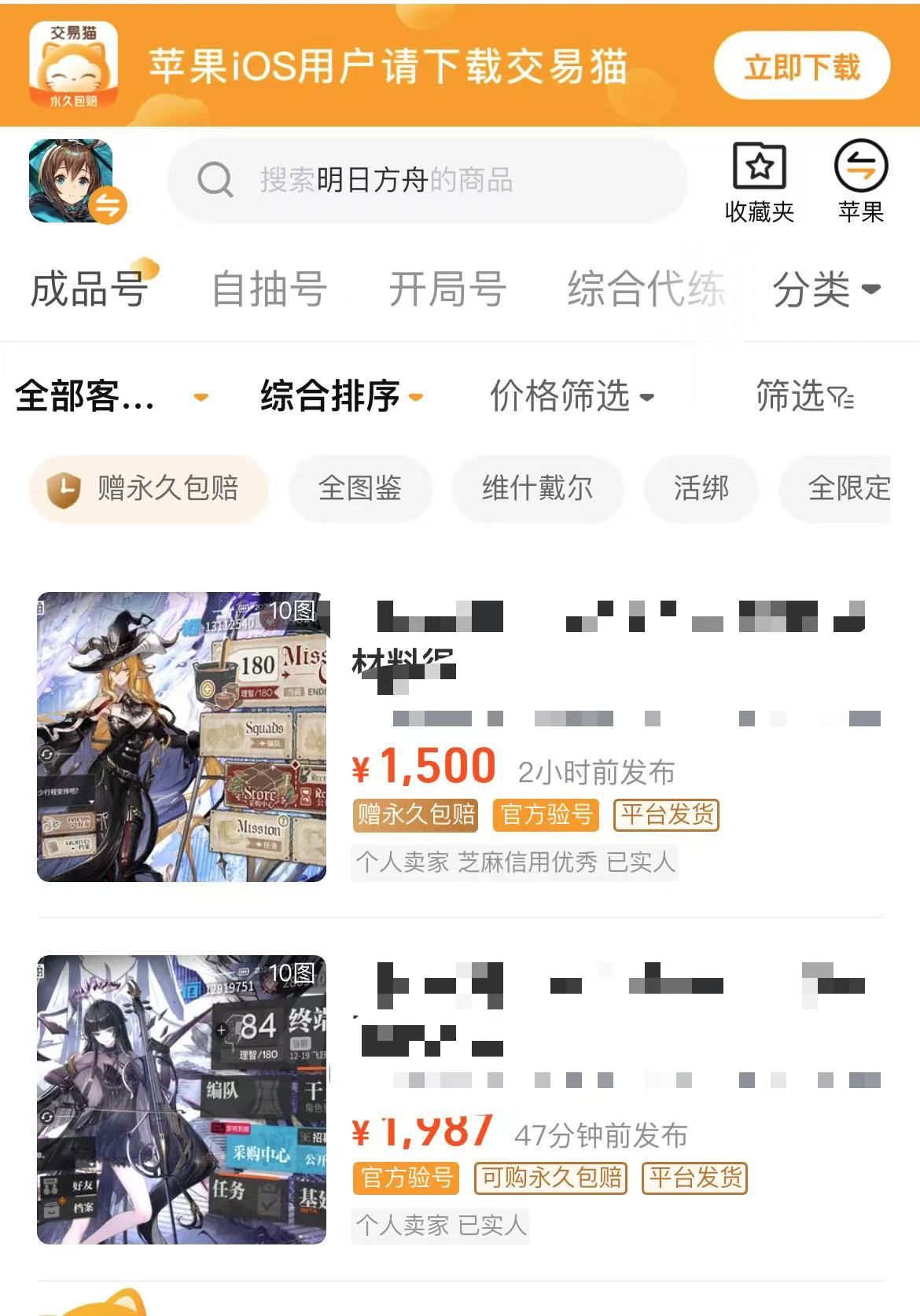Select the 成品号 tab
Viewport: 920px width, 1316px height.
89,289
